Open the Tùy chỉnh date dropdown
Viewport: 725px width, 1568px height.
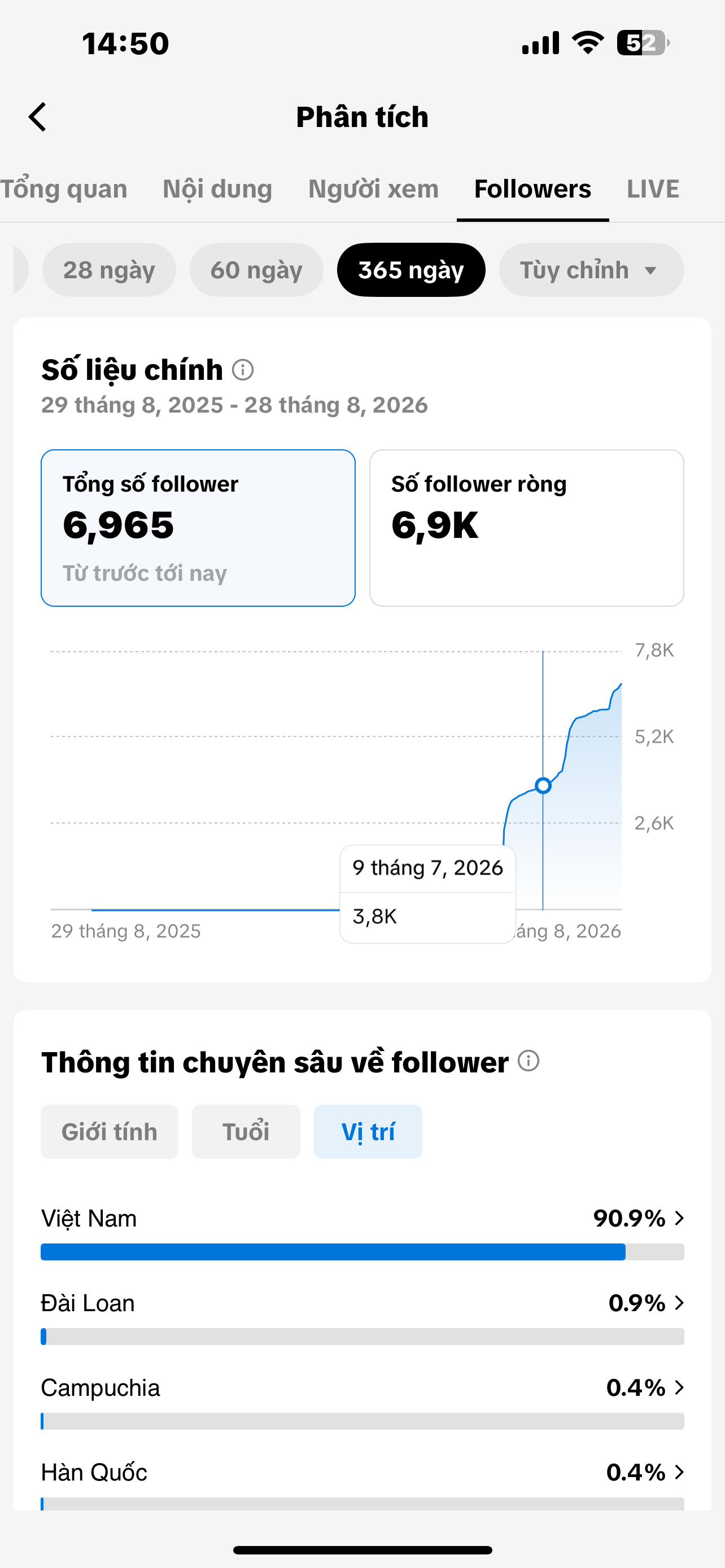click(591, 270)
